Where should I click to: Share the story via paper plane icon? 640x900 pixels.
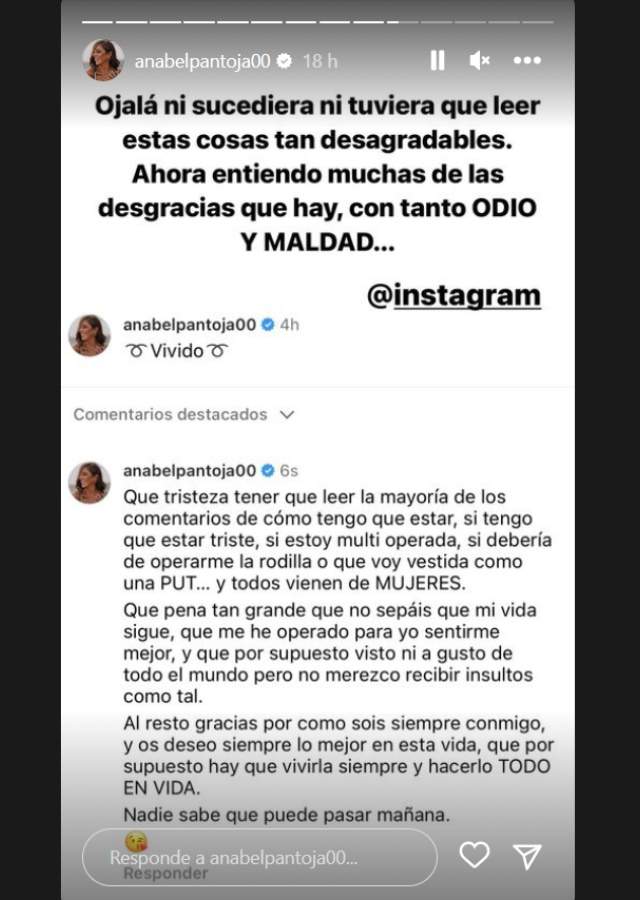[x=527, y=855]
